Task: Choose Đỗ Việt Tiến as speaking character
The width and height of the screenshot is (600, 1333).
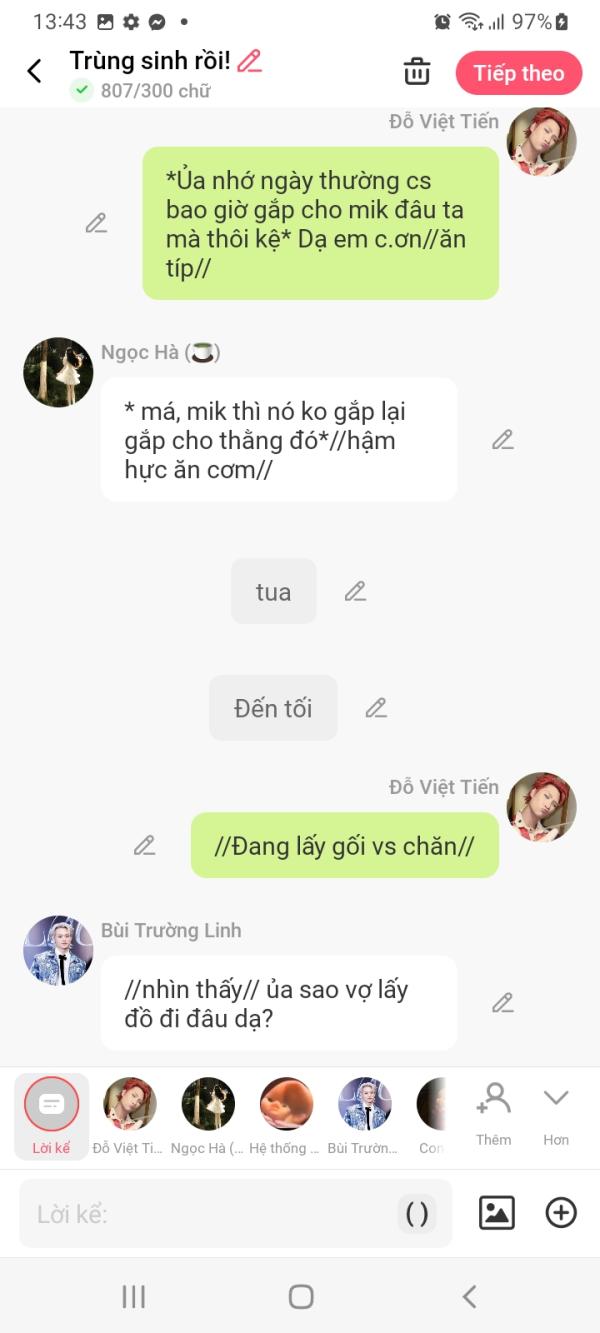Action: point(129,1114)
